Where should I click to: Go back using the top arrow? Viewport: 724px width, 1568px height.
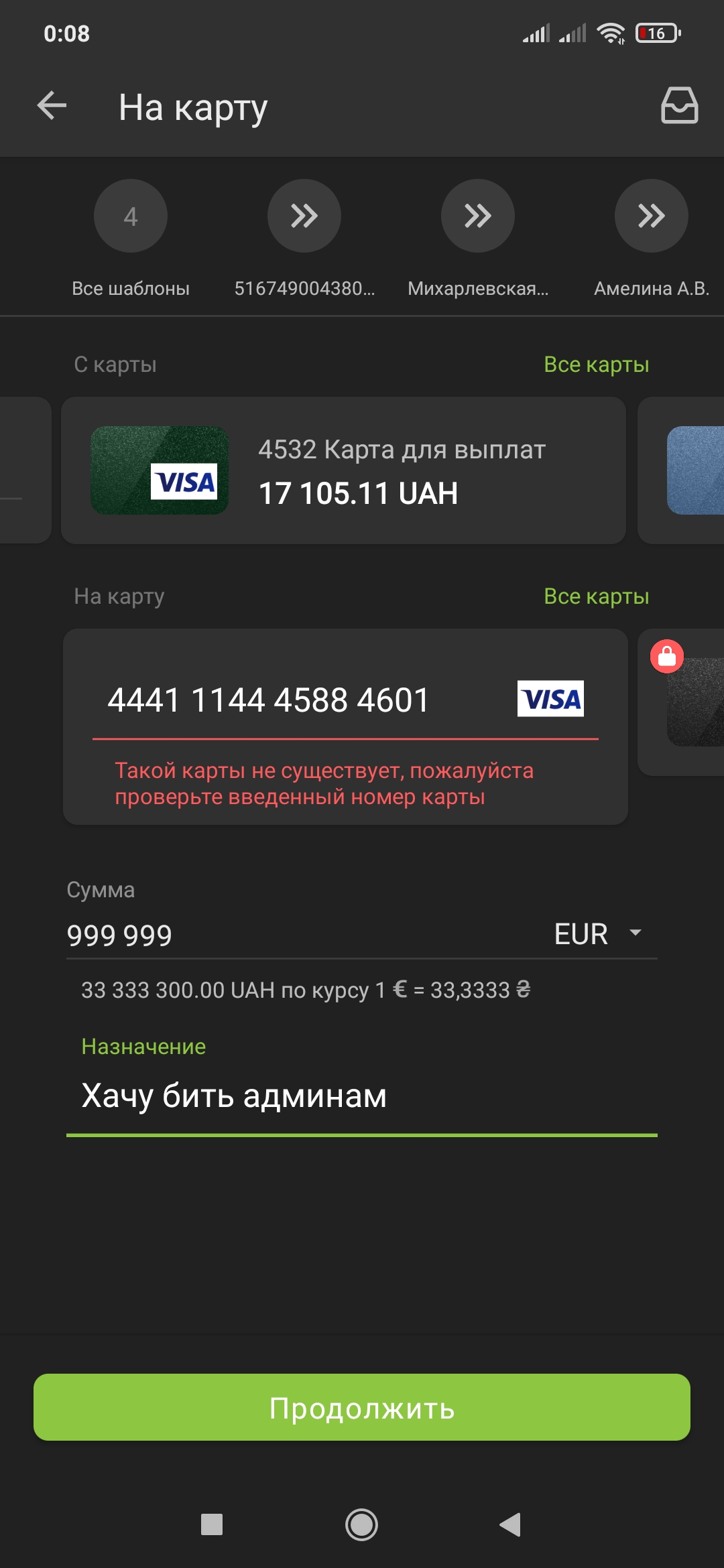[x=52, y=106]
